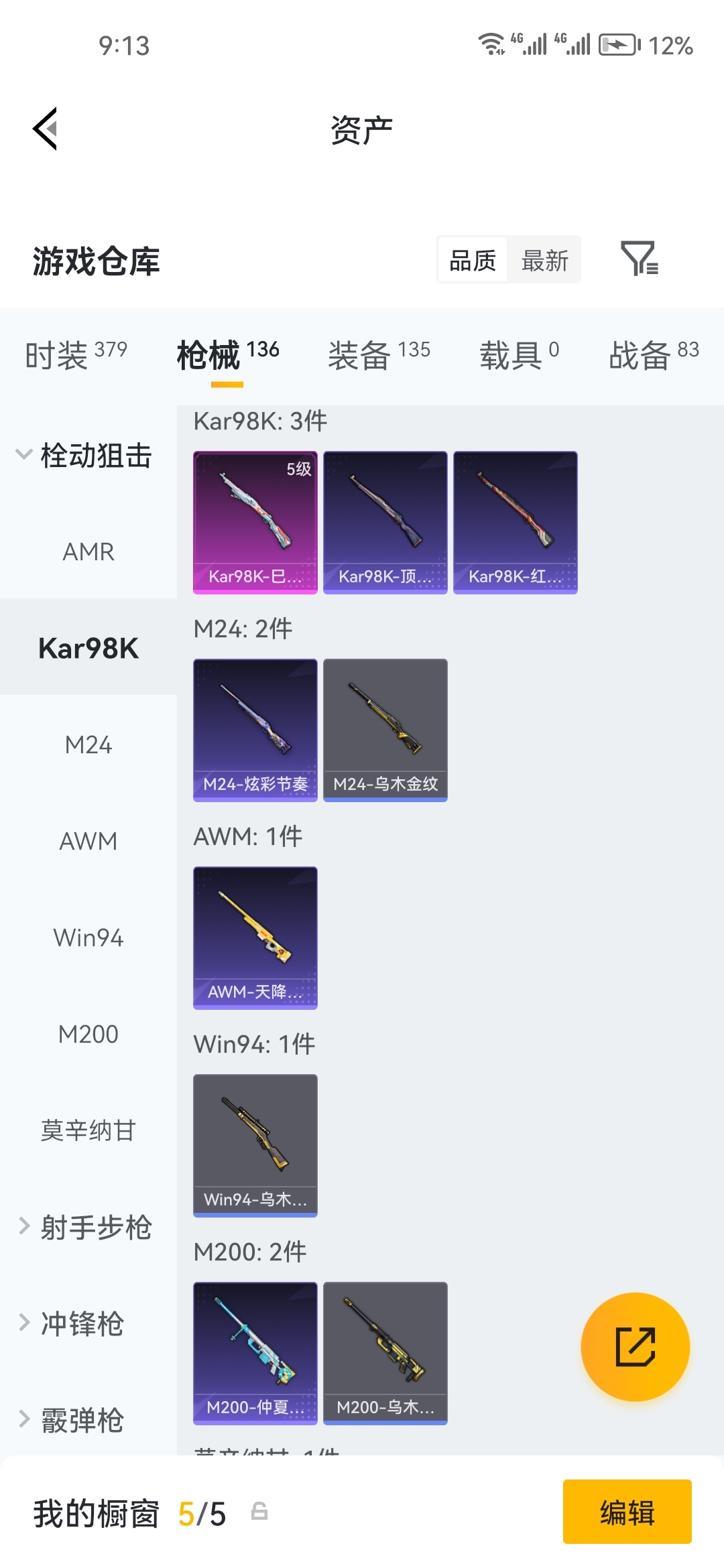Toggle sorting to 品质
The height and width of the screenshot is (1568, 724).
tap(472, 260)
